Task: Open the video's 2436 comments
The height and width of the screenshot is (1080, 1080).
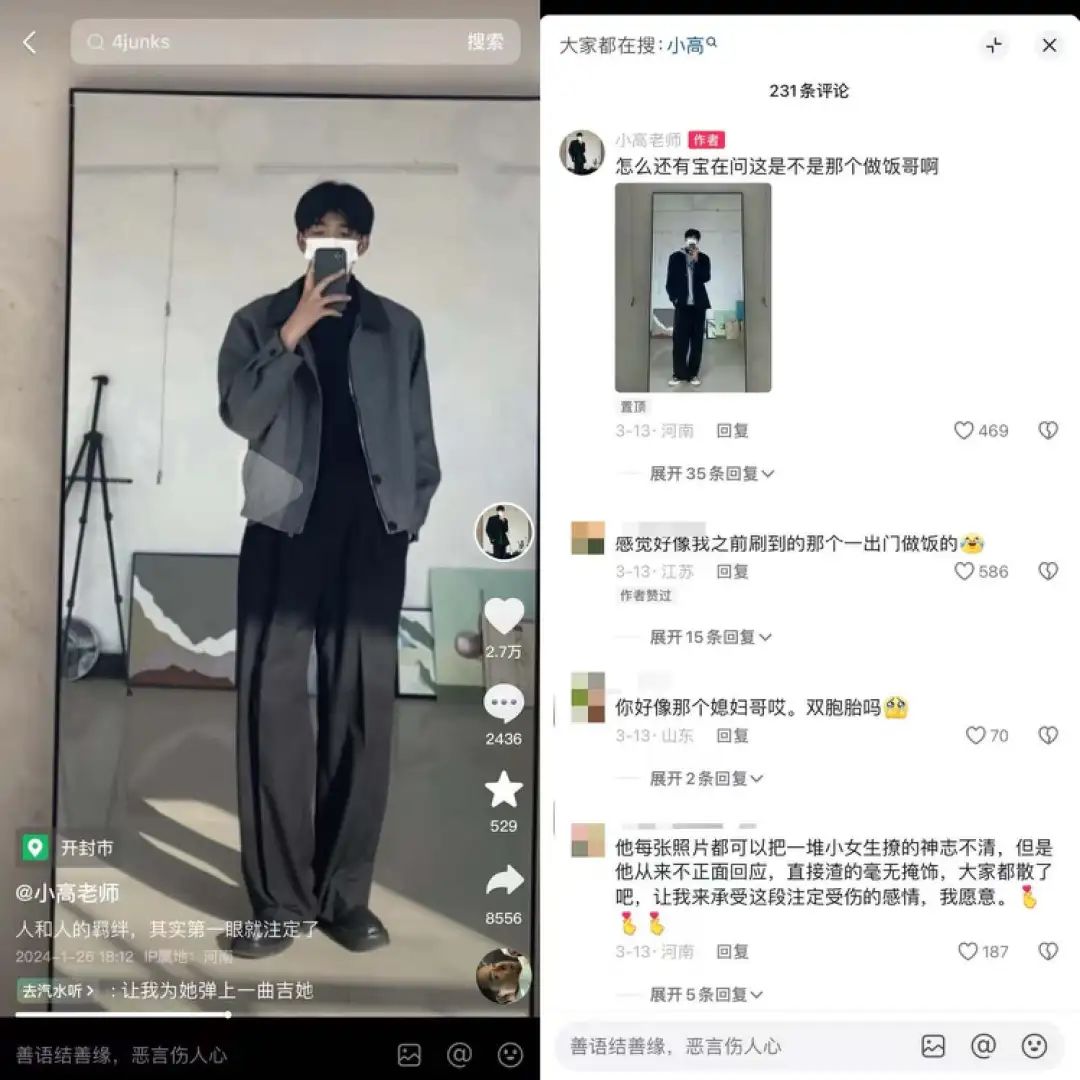Action: [503, 704]
